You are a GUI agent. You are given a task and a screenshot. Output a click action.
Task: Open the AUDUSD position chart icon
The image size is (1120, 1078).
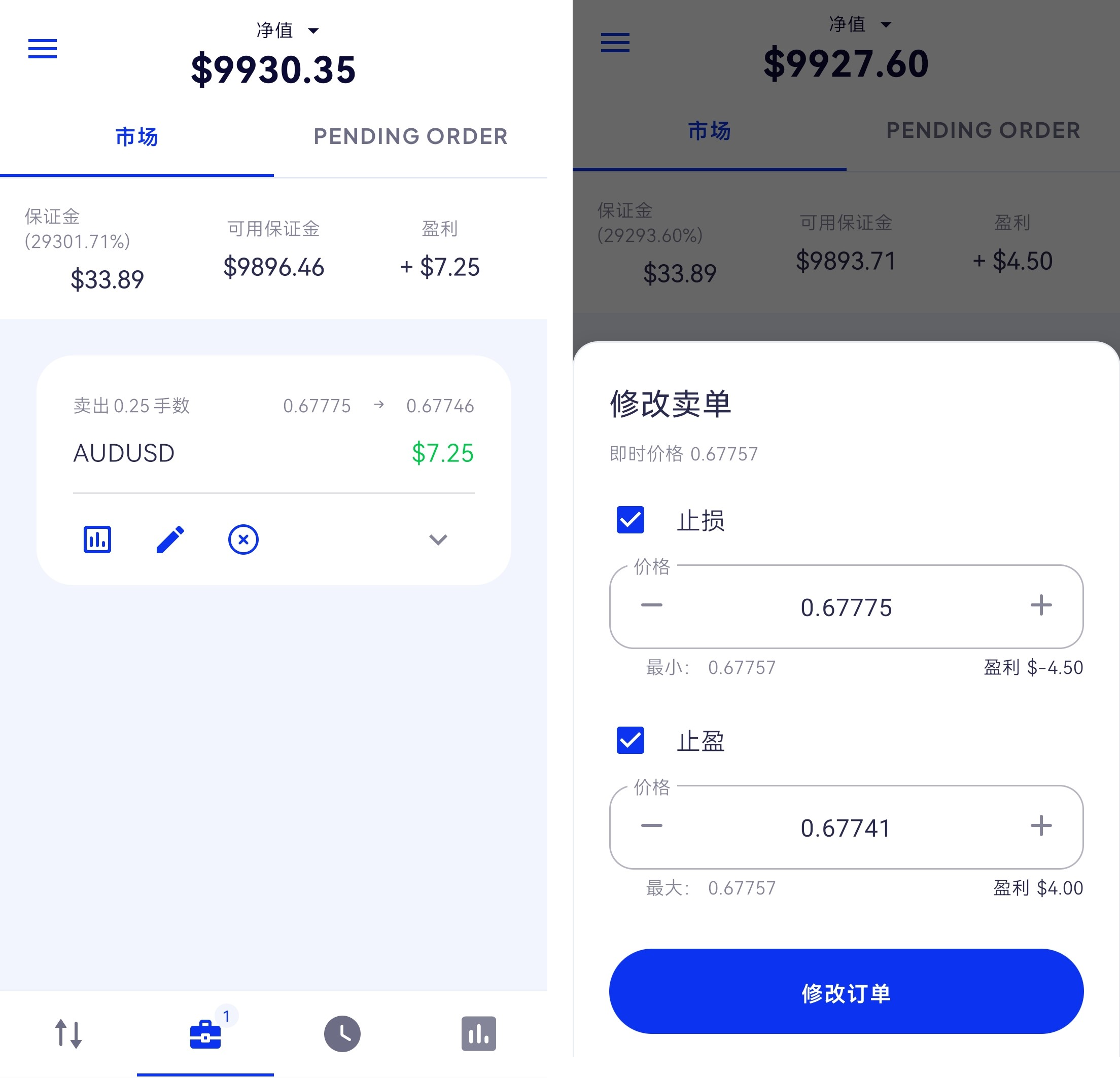coord(97,540)
